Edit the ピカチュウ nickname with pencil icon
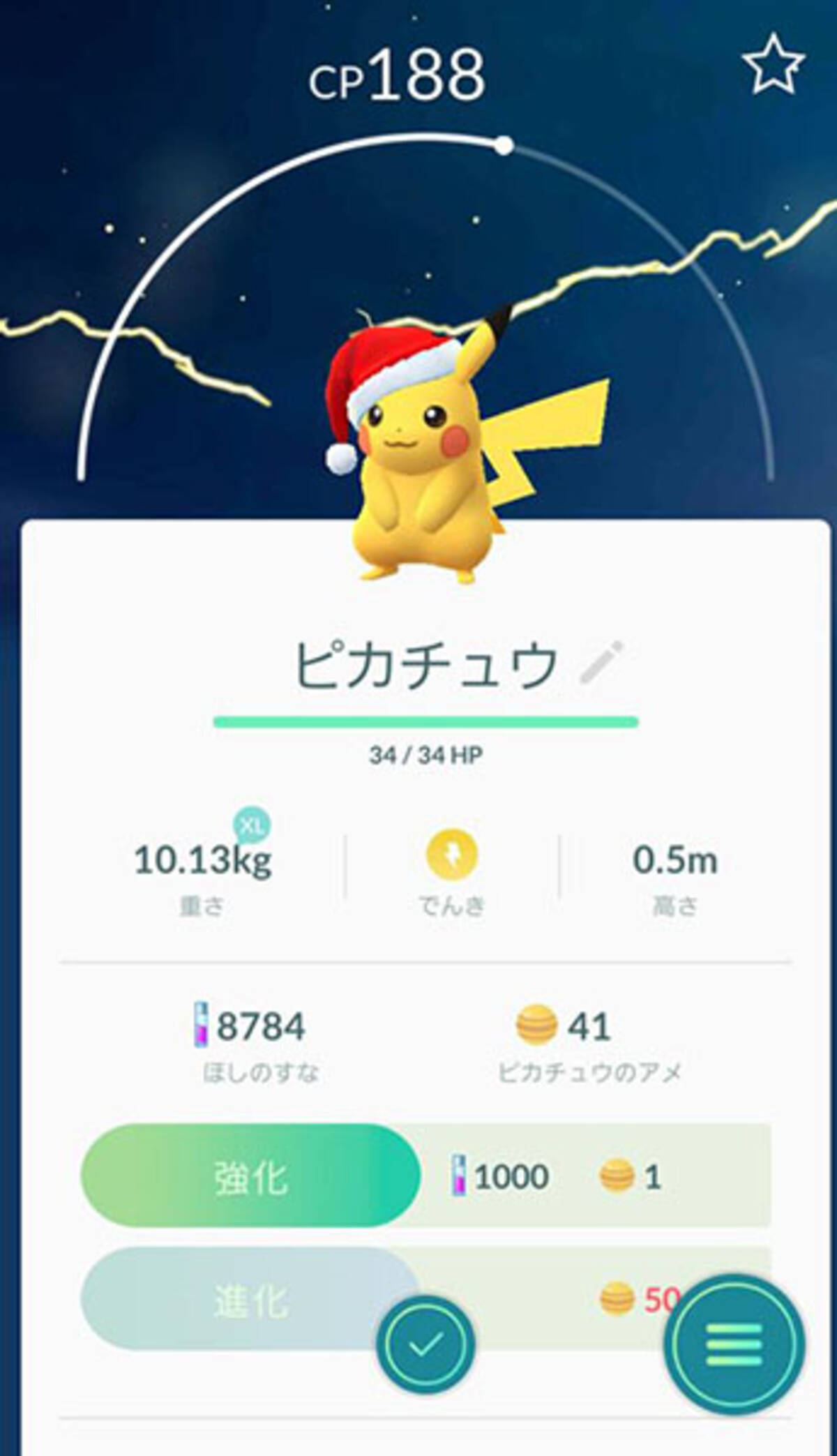837x1456 pixels. [601, 663]
